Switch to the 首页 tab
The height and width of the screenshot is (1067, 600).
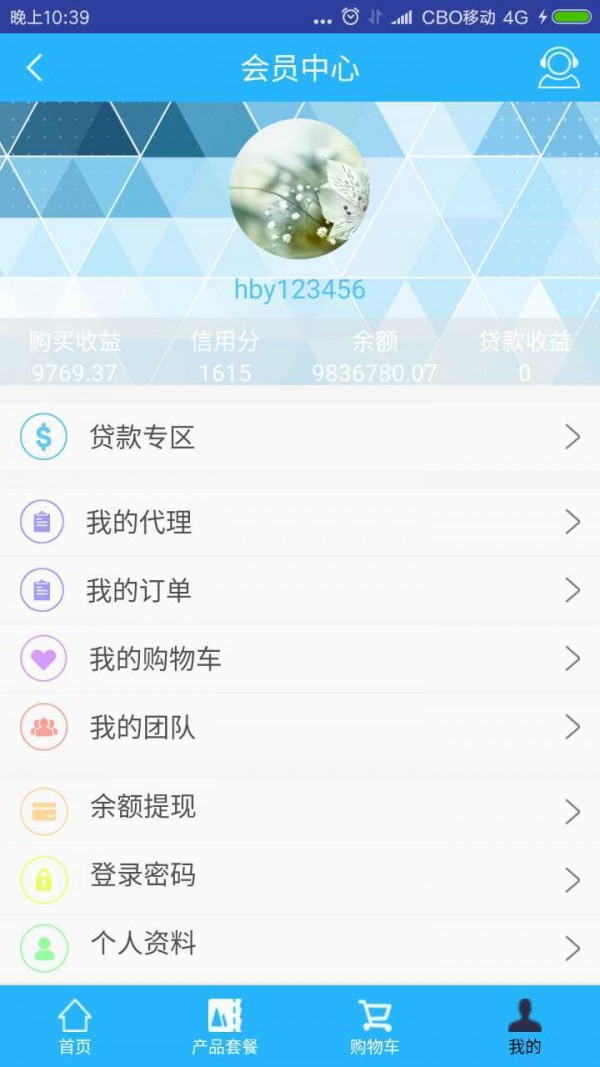75,1027
